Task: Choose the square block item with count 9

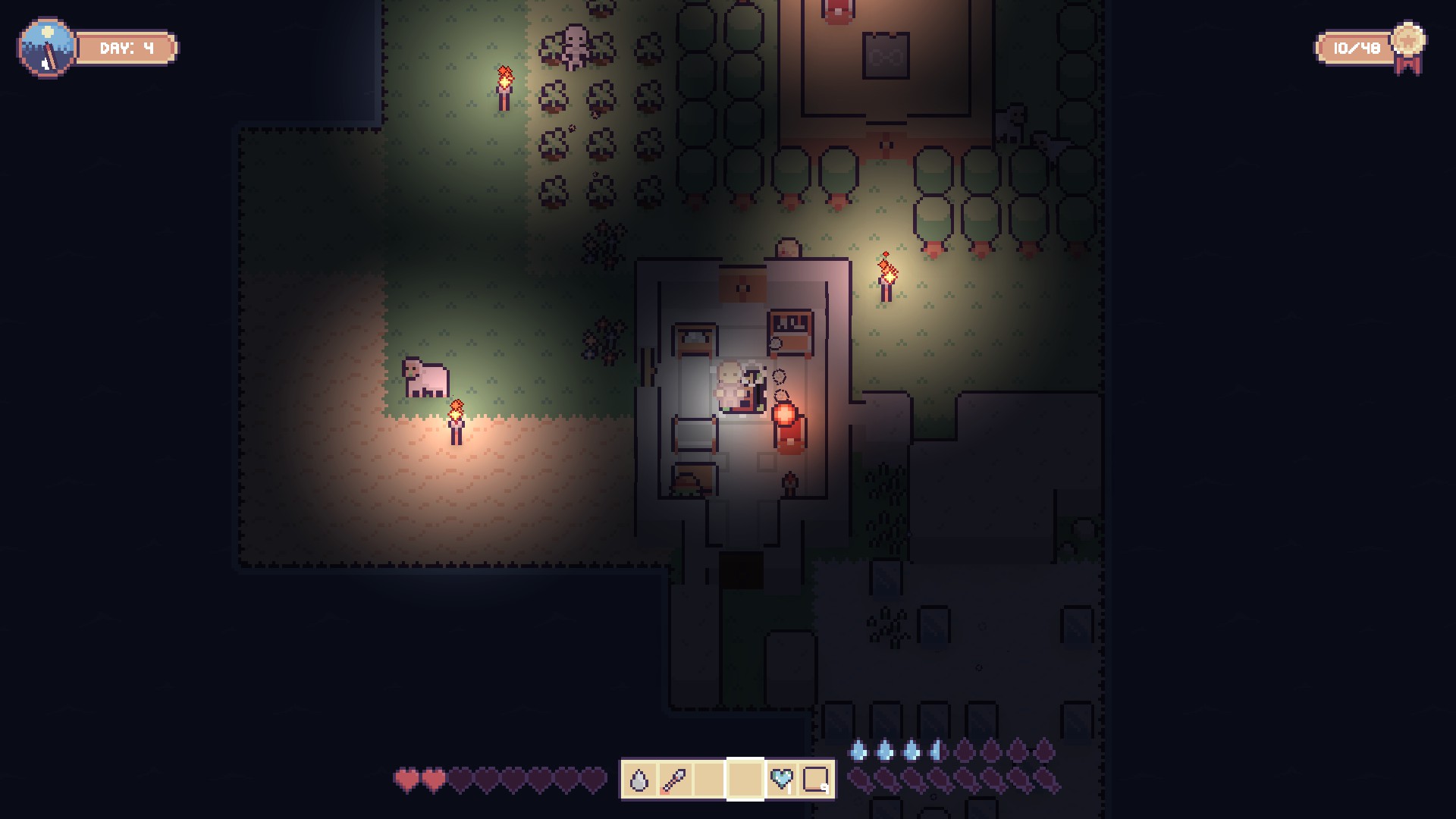Action: tap(815, 780)
